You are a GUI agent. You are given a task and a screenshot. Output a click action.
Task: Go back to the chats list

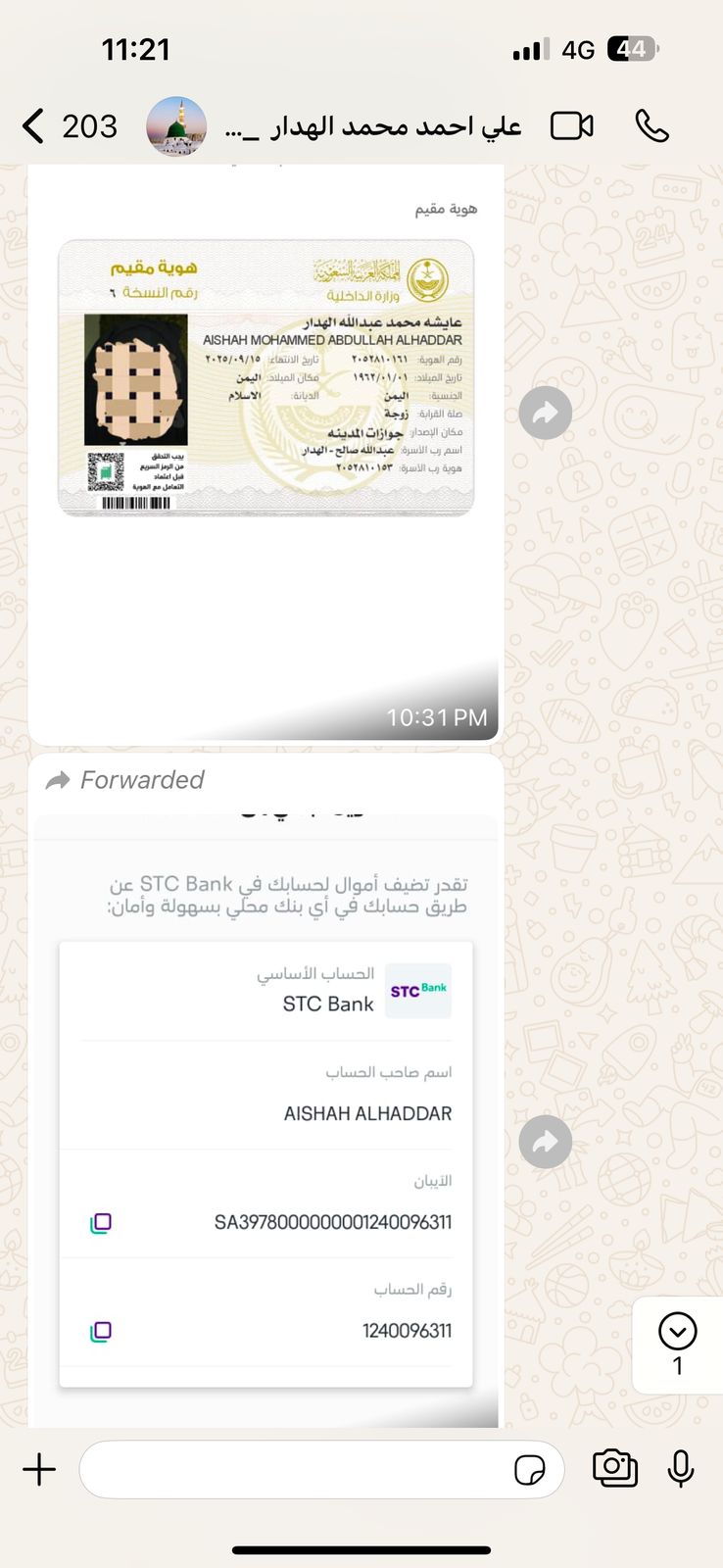(x=34, y=126)
